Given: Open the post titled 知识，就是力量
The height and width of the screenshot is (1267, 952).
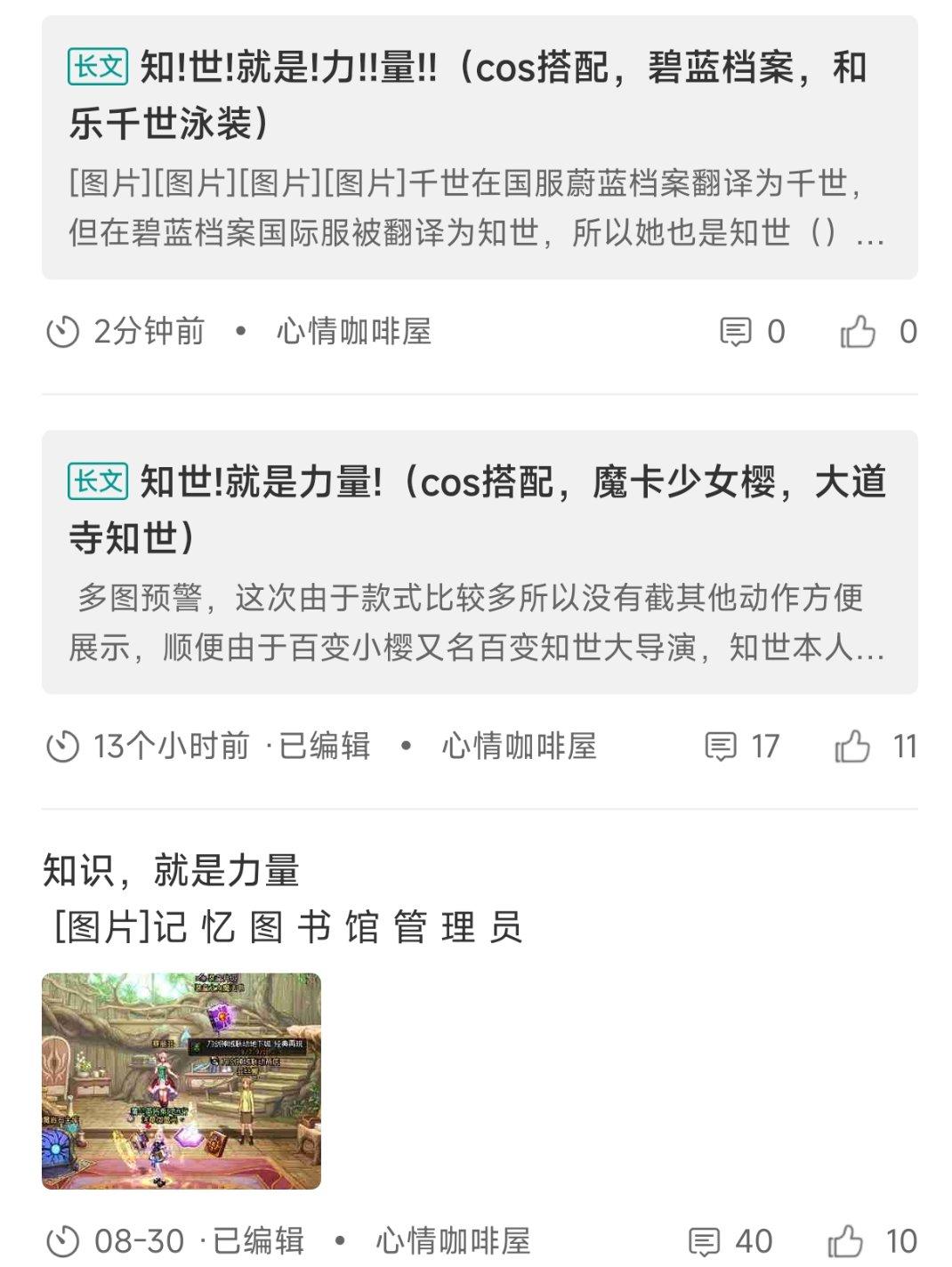Looking at the screenshot, I should coord(171,870).
